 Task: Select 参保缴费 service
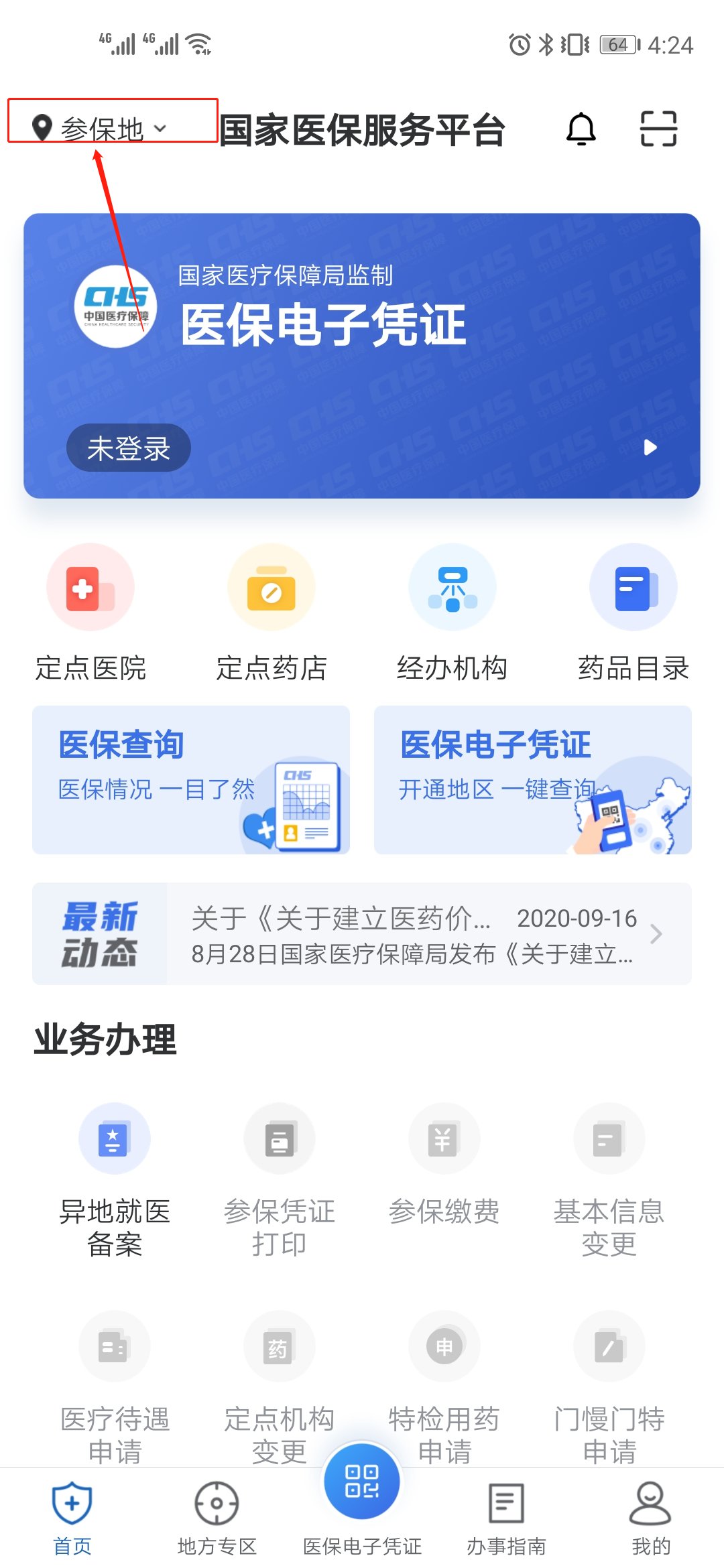click(444, 1166)
